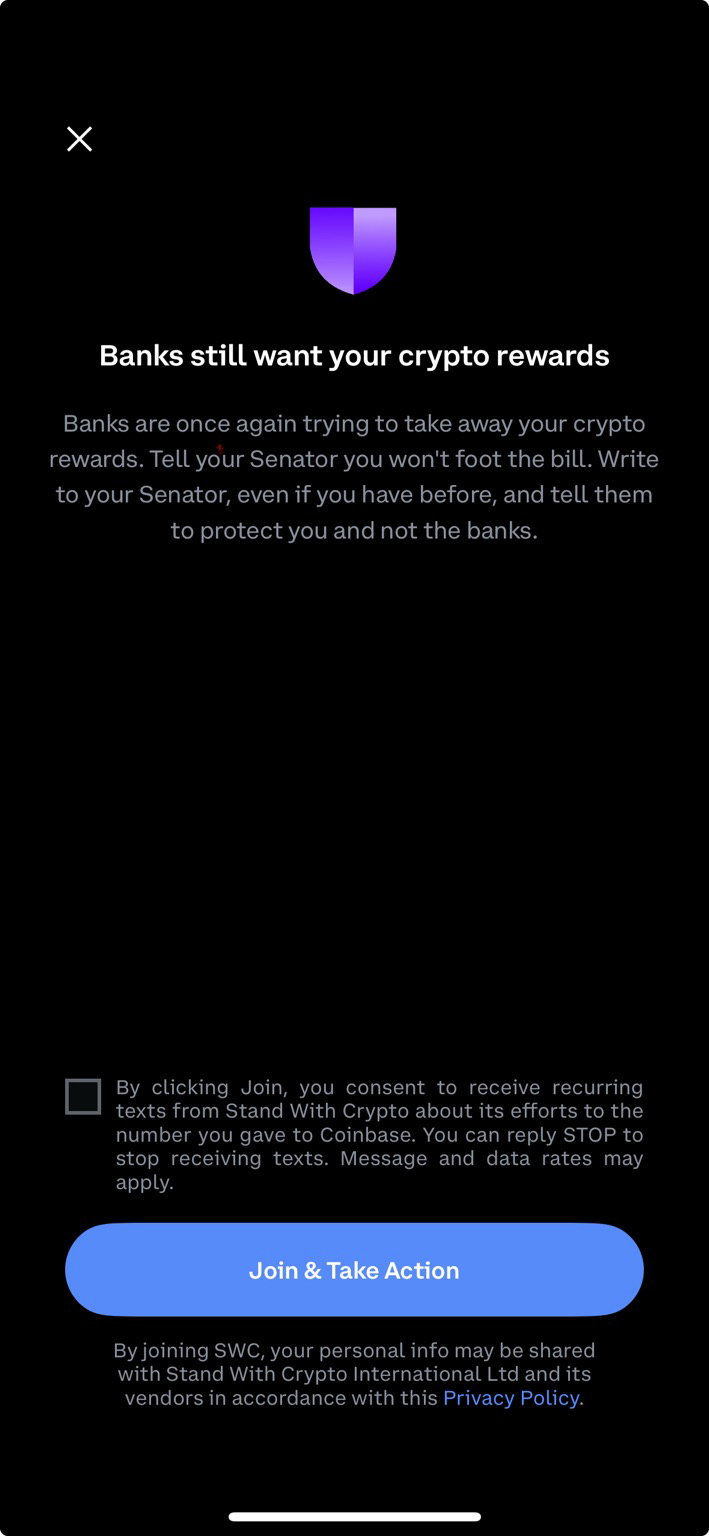
Task: Check the text message consent checkbox
Action: 83,1096
